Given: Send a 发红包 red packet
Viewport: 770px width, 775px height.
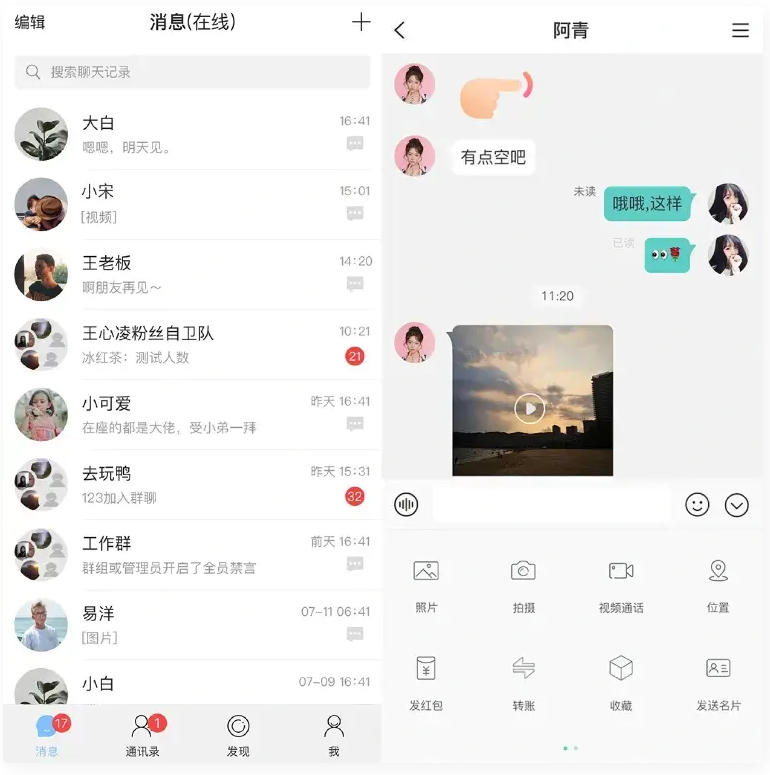Looking at the screenshot, I should 426,680.
